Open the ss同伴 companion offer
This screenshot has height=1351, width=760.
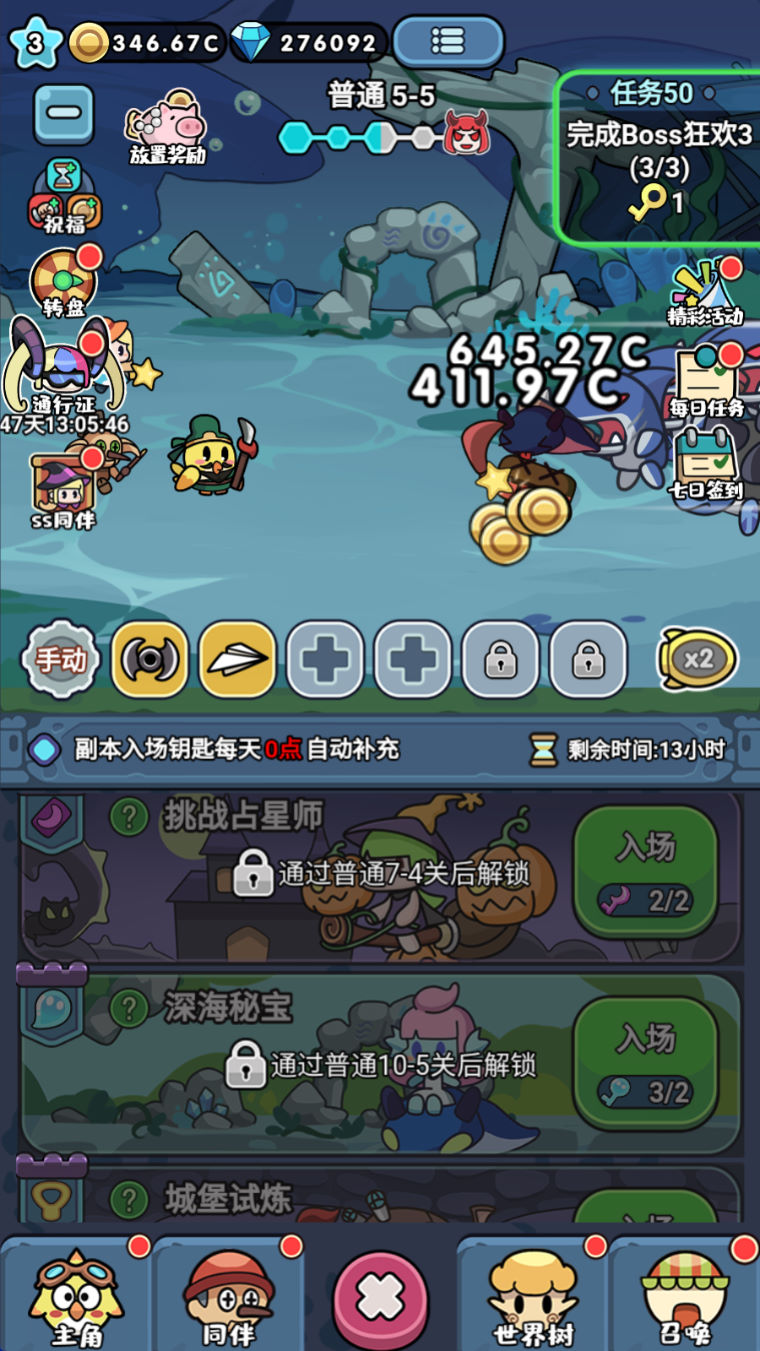tap(63, 488)
